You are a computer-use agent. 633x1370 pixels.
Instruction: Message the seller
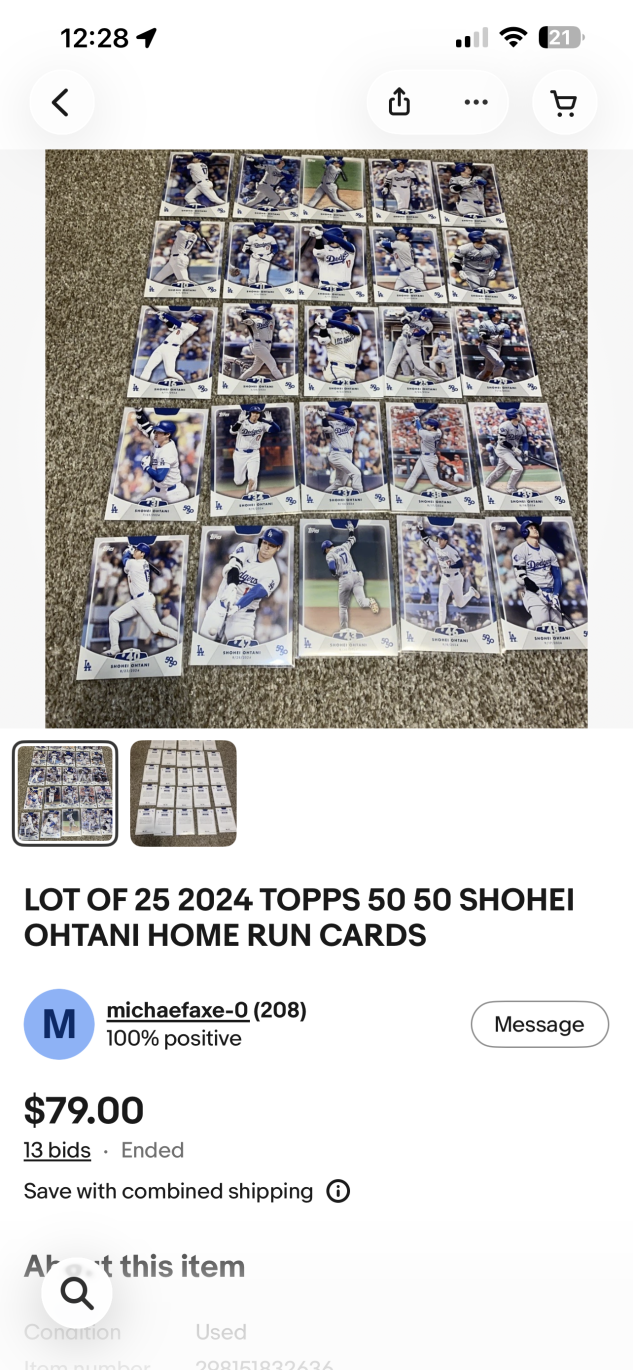click(539, 1024)
